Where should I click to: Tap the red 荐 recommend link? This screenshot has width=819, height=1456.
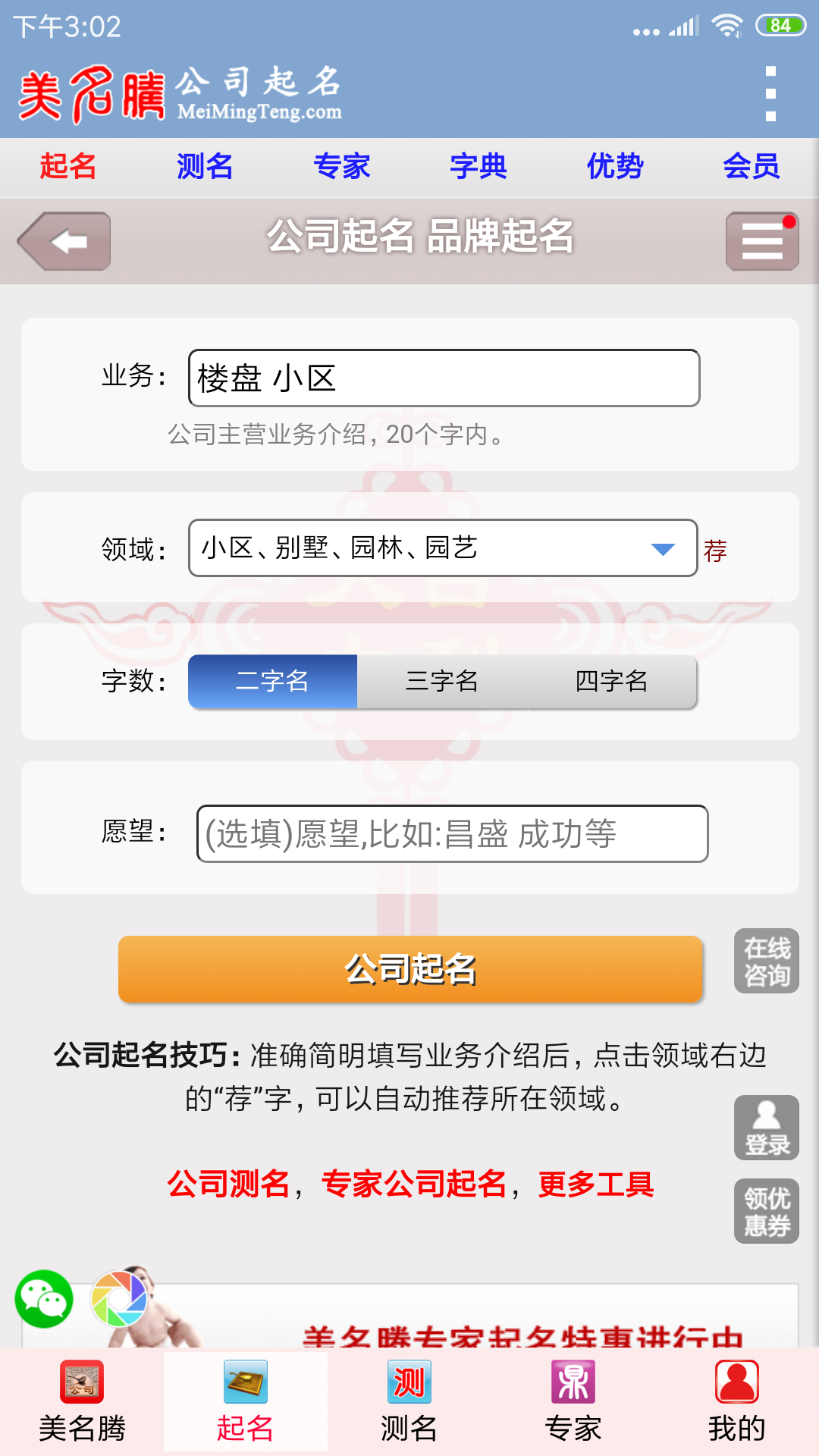[x=715, y=551]
